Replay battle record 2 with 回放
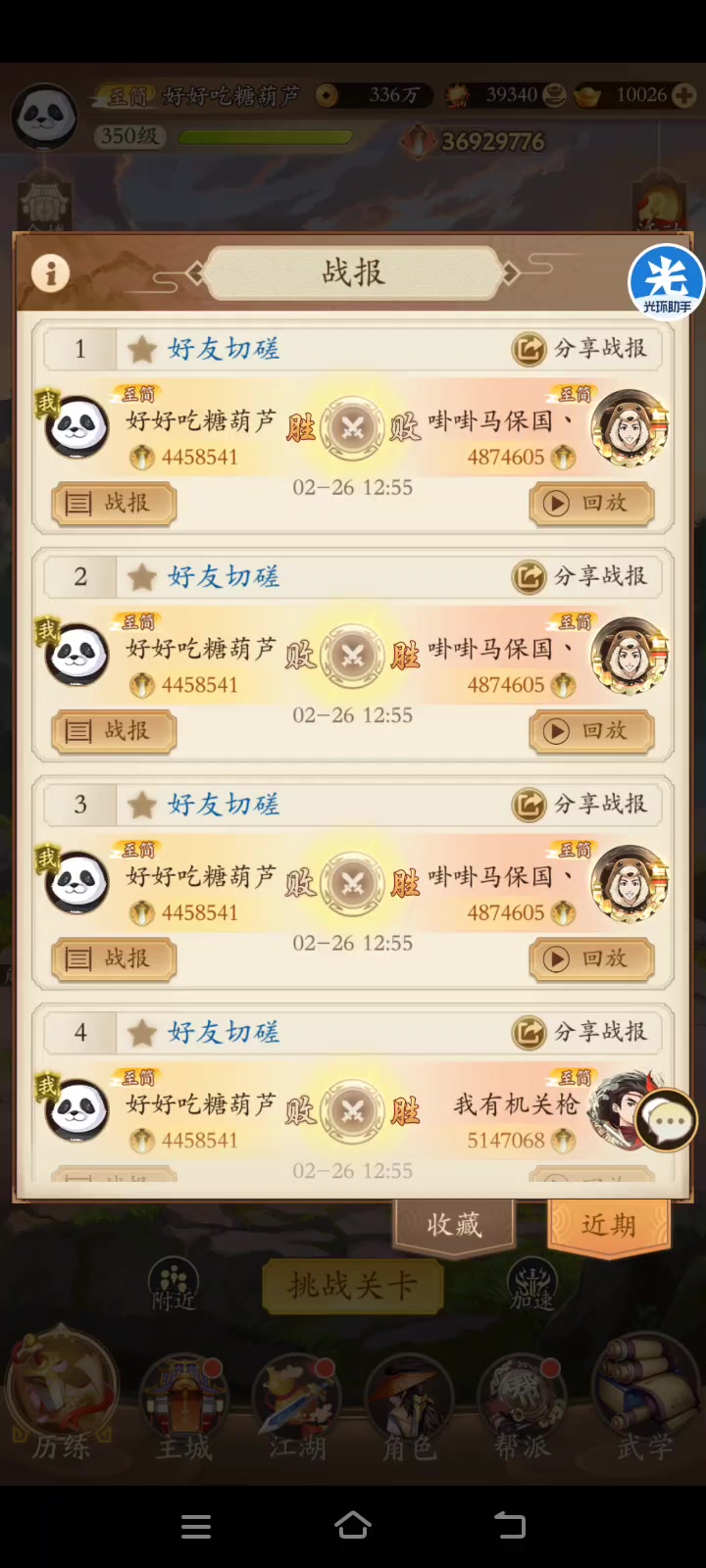 591,731
